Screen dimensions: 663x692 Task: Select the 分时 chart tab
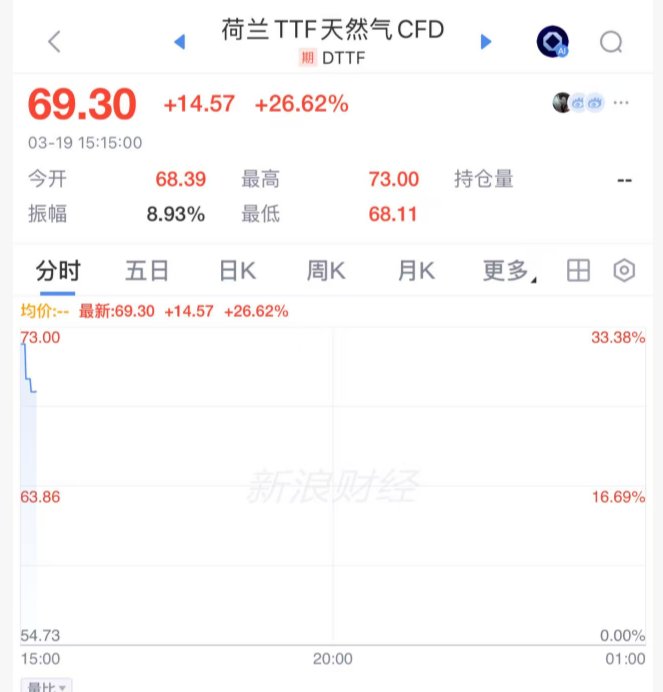point(58,271)
